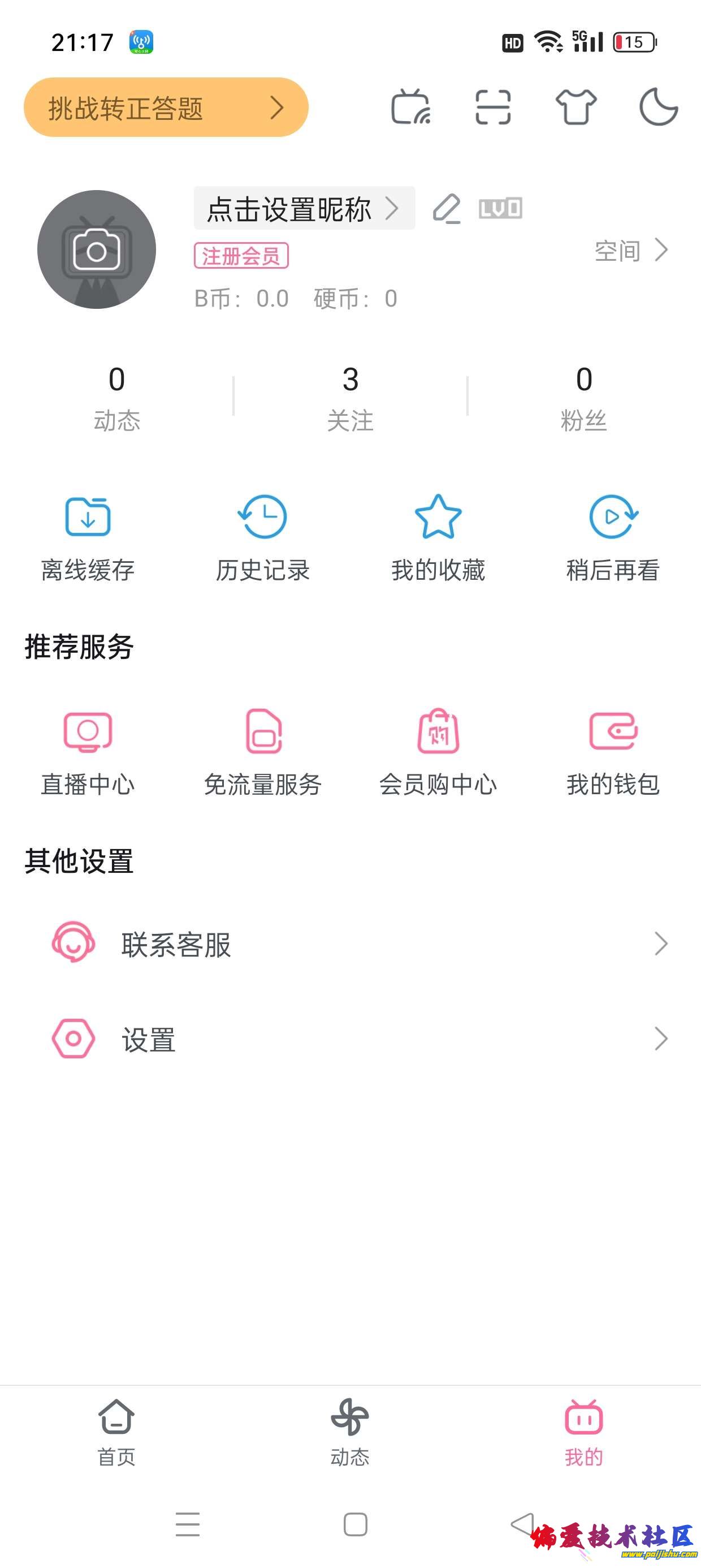The image size is (701, 1568).
Task: Open the 空间 personal space link
Action: pos(631,250)
